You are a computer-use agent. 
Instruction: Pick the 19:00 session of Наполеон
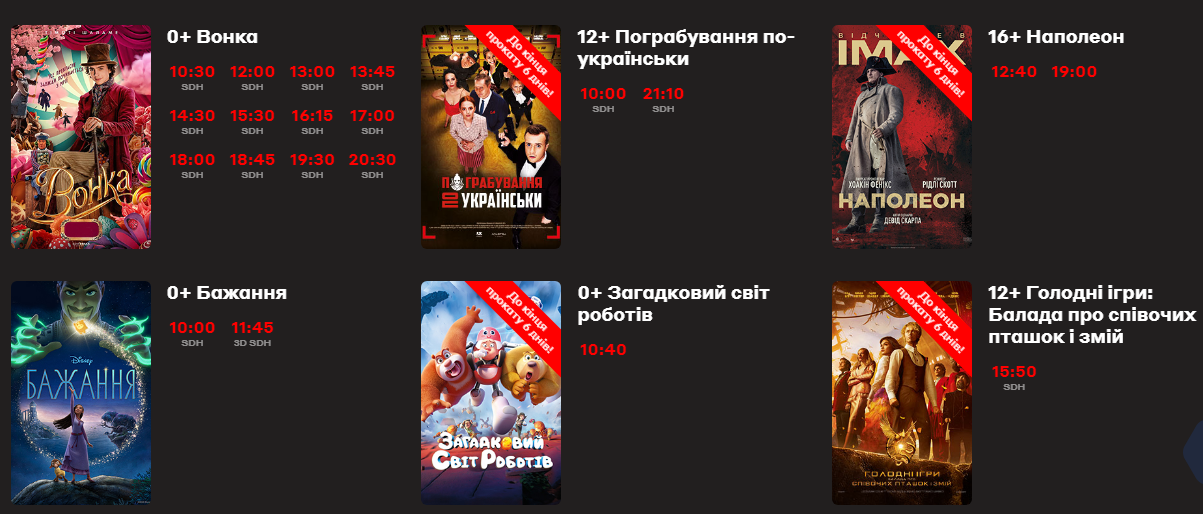pos(1074,72)
